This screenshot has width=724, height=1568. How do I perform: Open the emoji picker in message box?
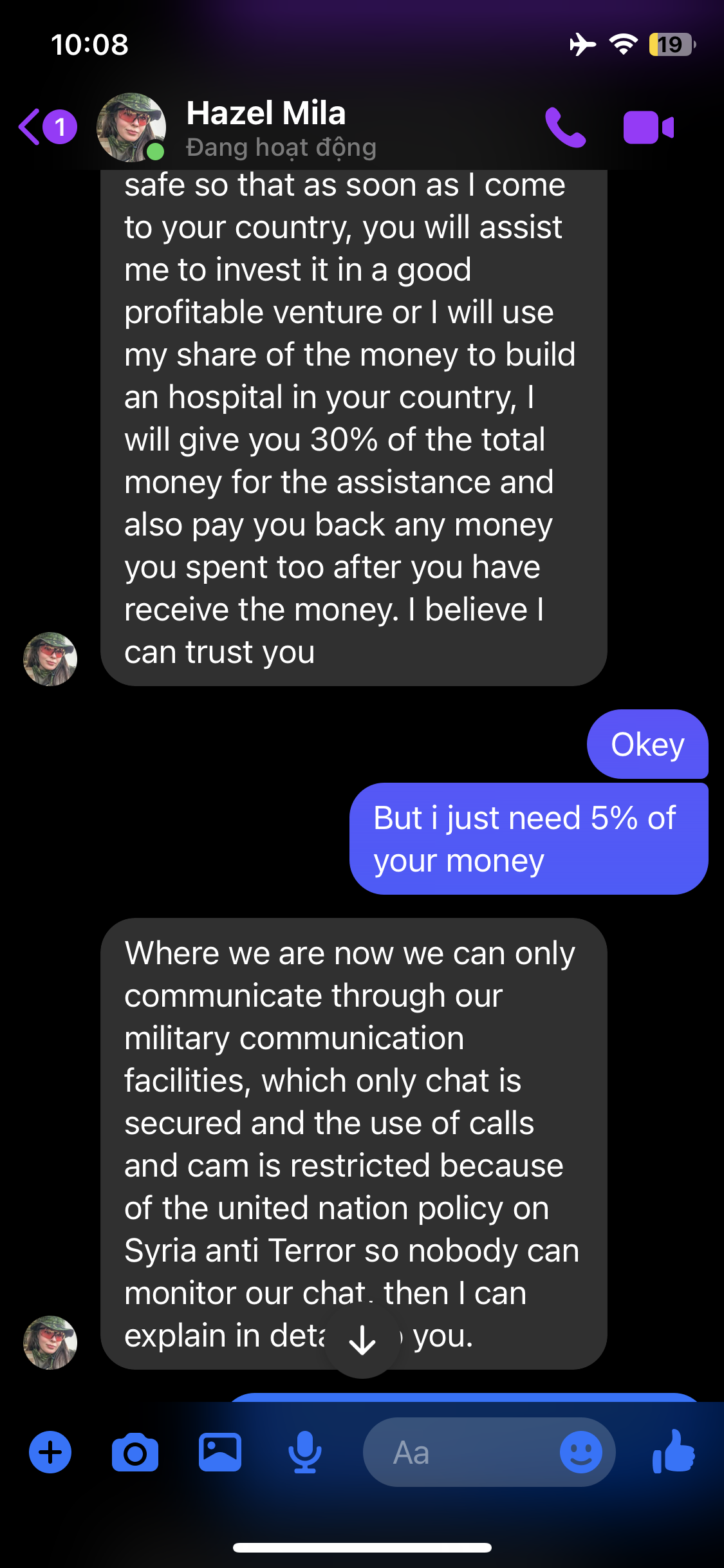[580, 1453]
